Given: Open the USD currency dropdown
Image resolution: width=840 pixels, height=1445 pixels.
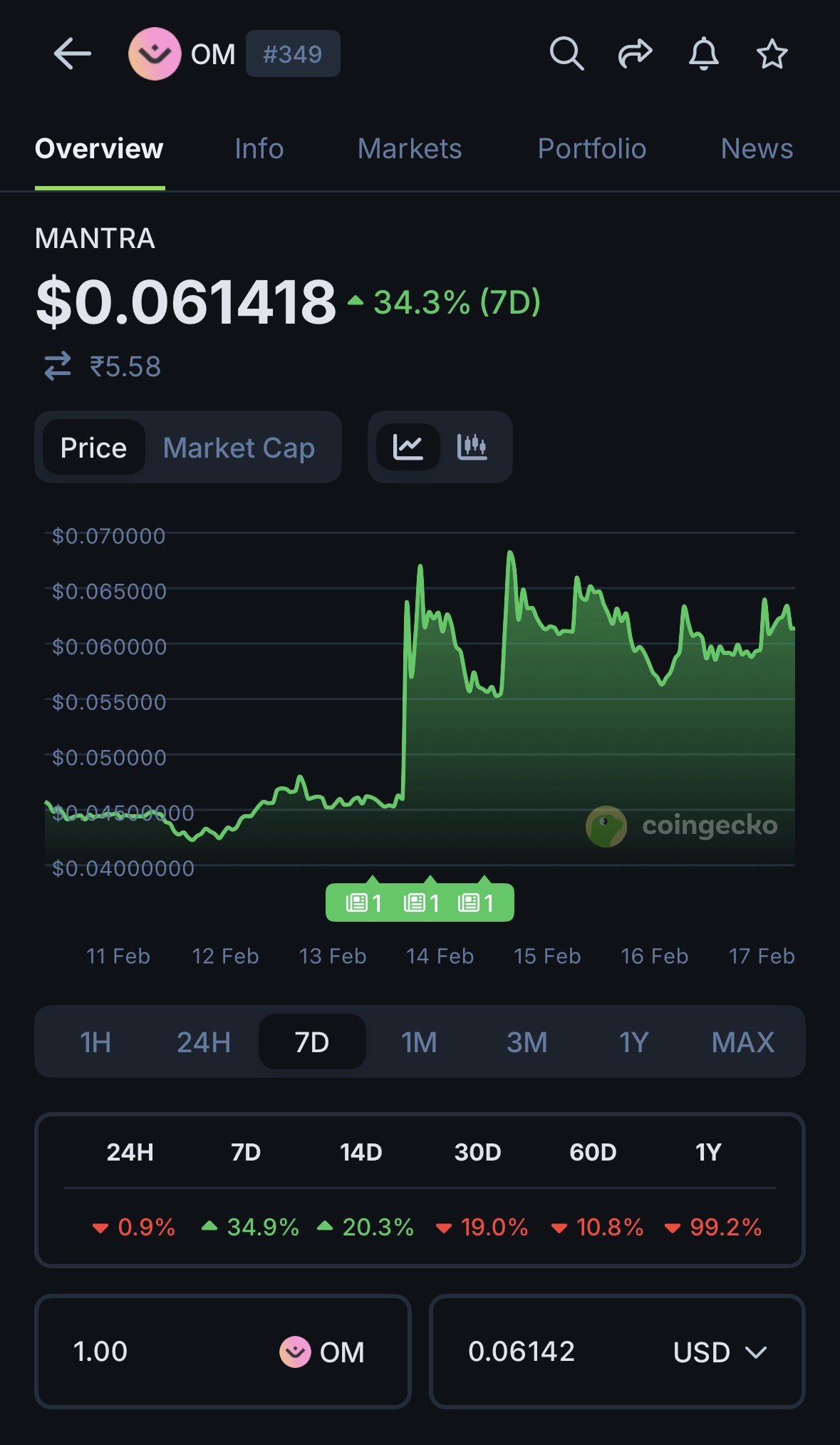Looking at the screenshot, I should point(720,1352).
